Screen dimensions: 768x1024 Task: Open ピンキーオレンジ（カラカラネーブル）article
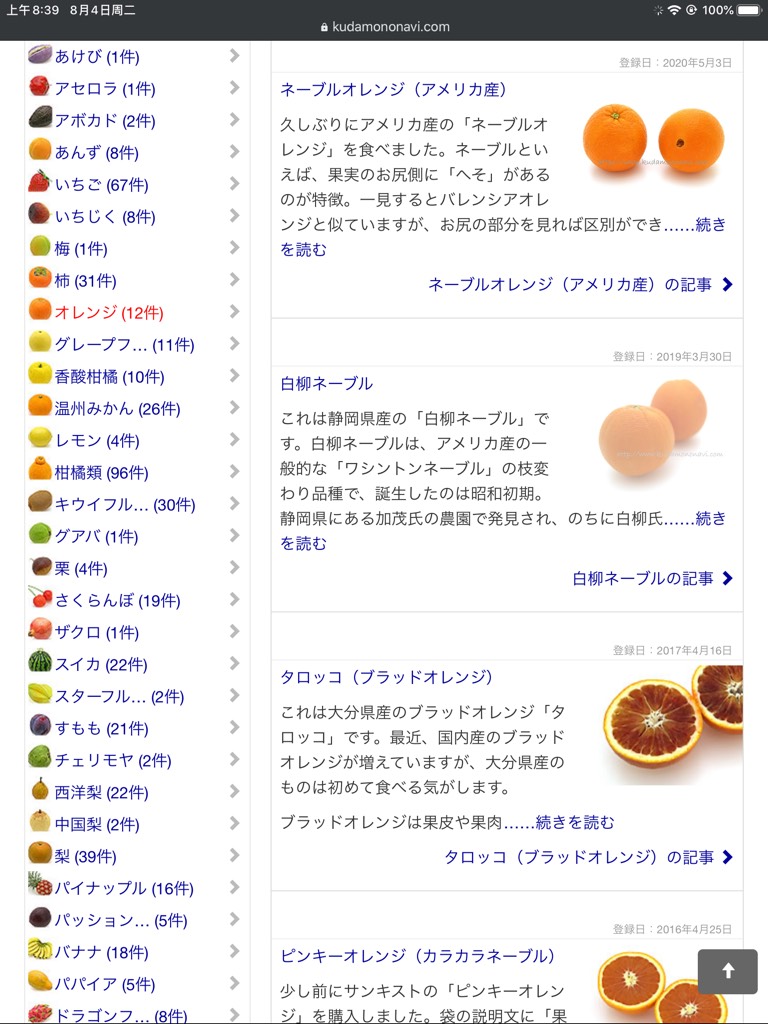coord(418,956)
